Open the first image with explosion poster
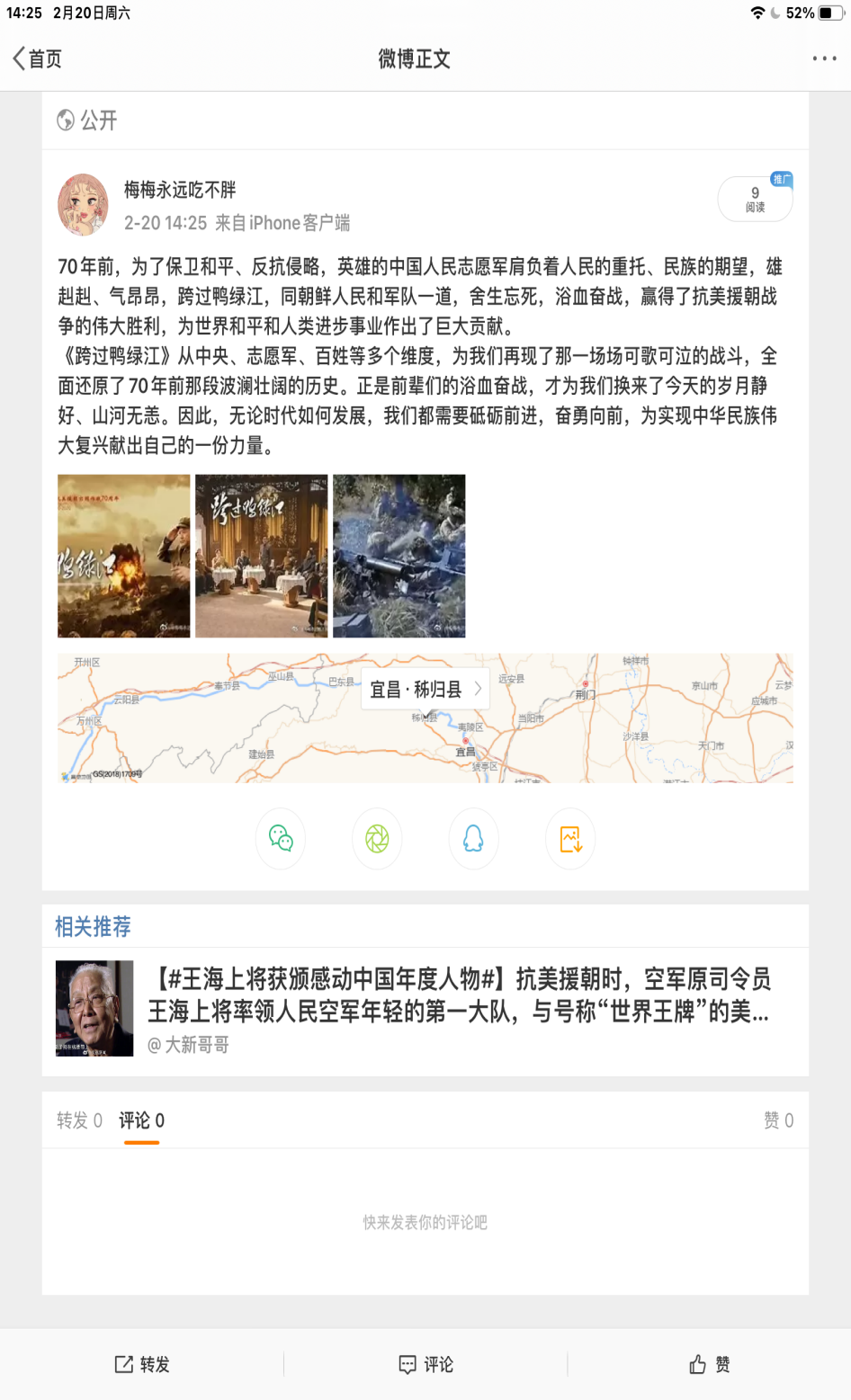851x1400 pixels. tap(124, 556)
